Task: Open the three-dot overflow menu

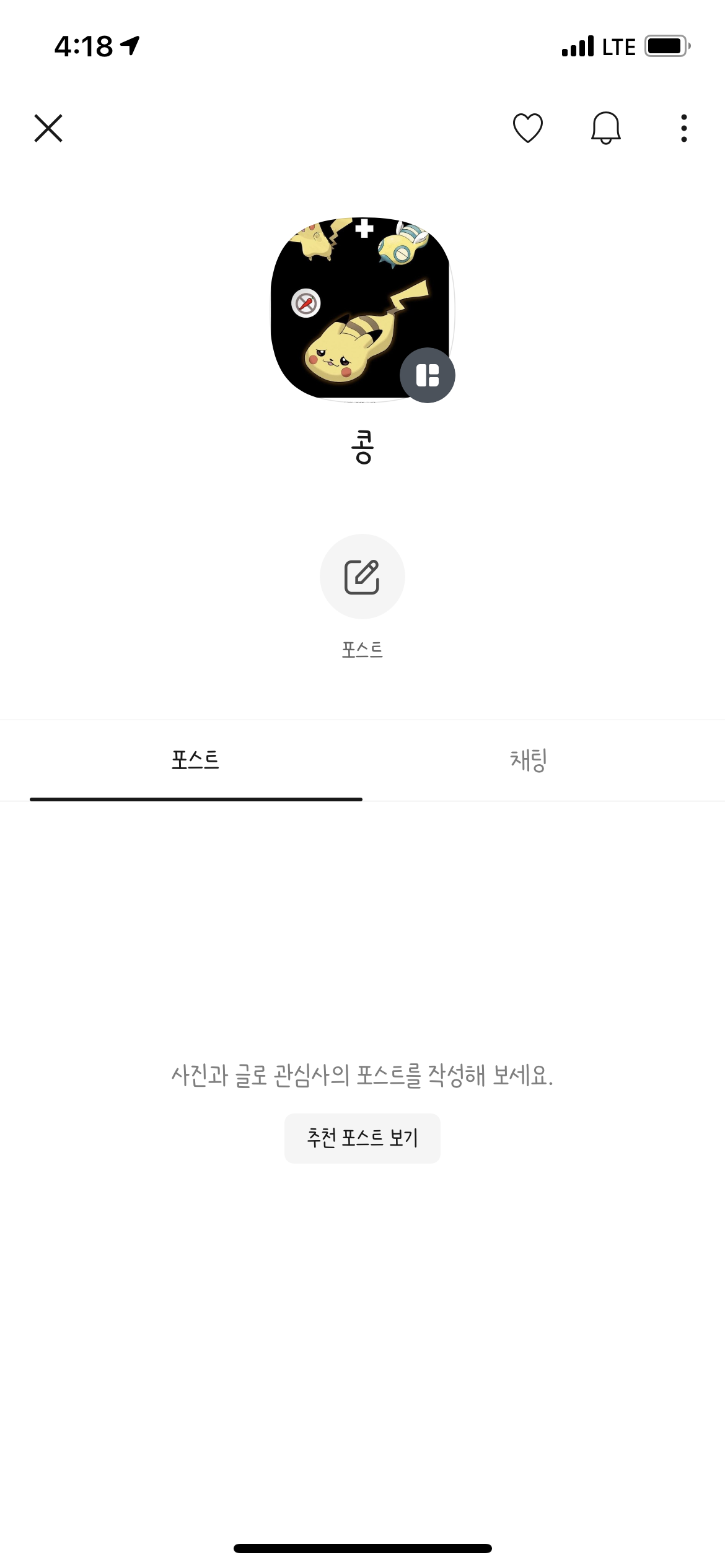Action: (683, 128)
